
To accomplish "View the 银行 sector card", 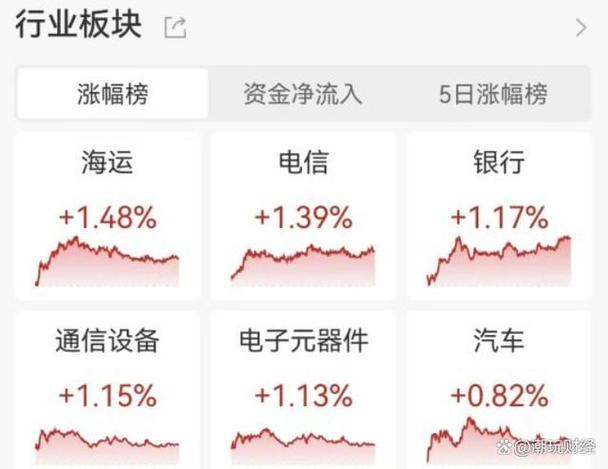I will (499, 215).
